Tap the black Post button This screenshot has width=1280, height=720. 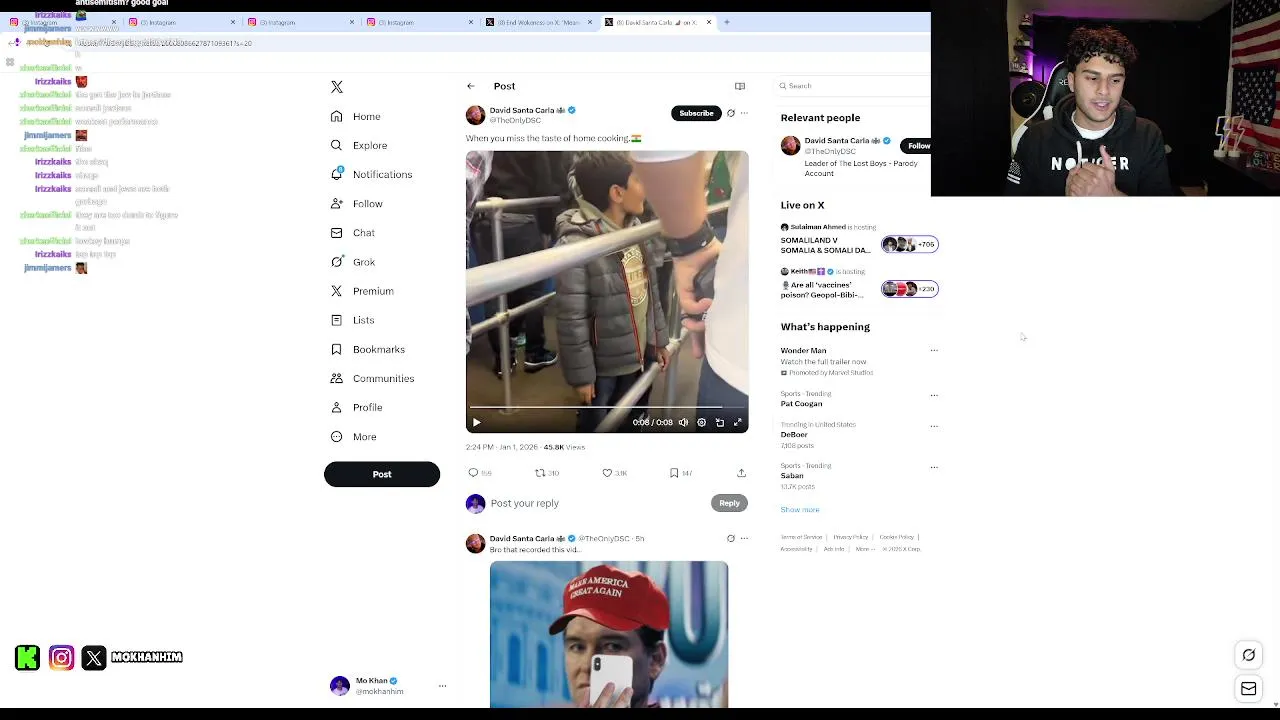coord(381,474)
